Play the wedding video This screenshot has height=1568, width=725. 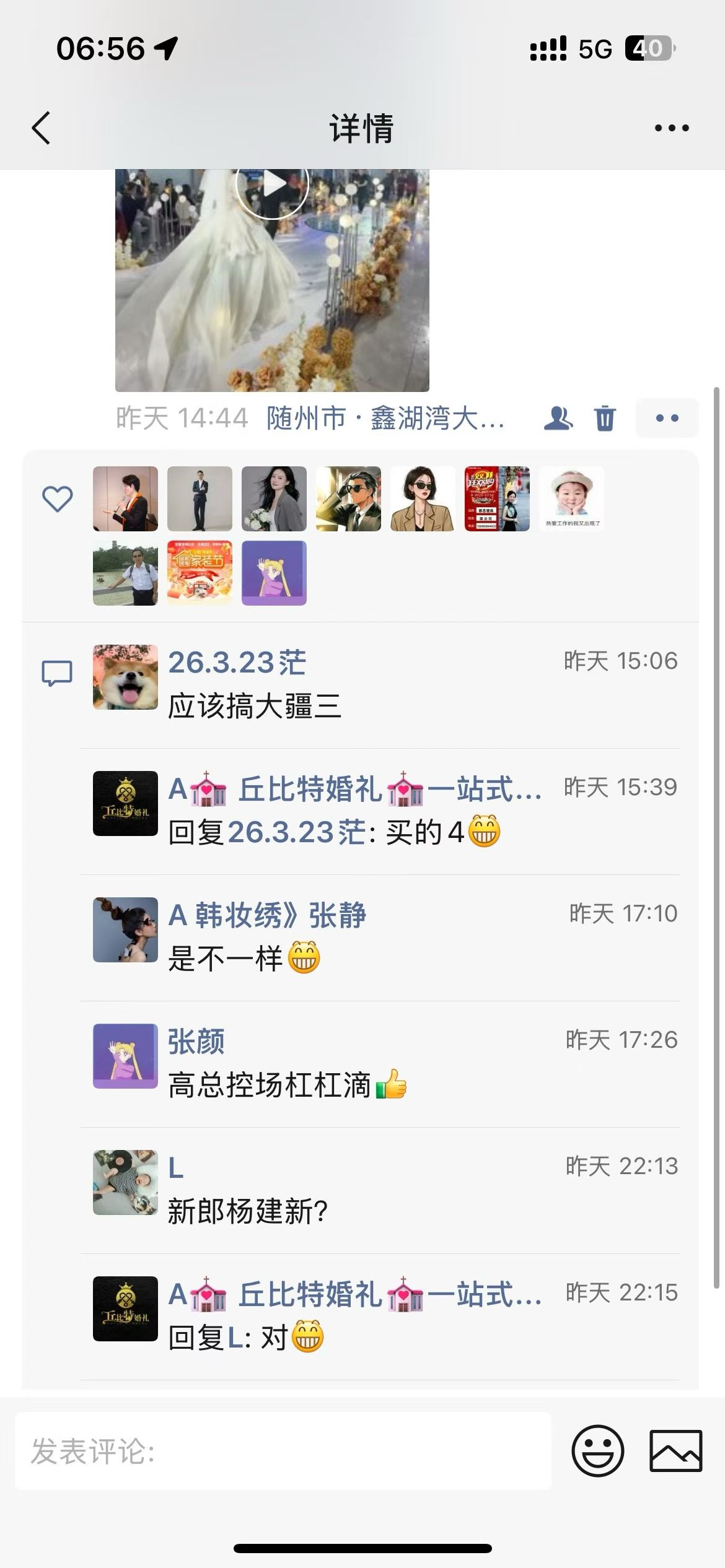(272, 183)
